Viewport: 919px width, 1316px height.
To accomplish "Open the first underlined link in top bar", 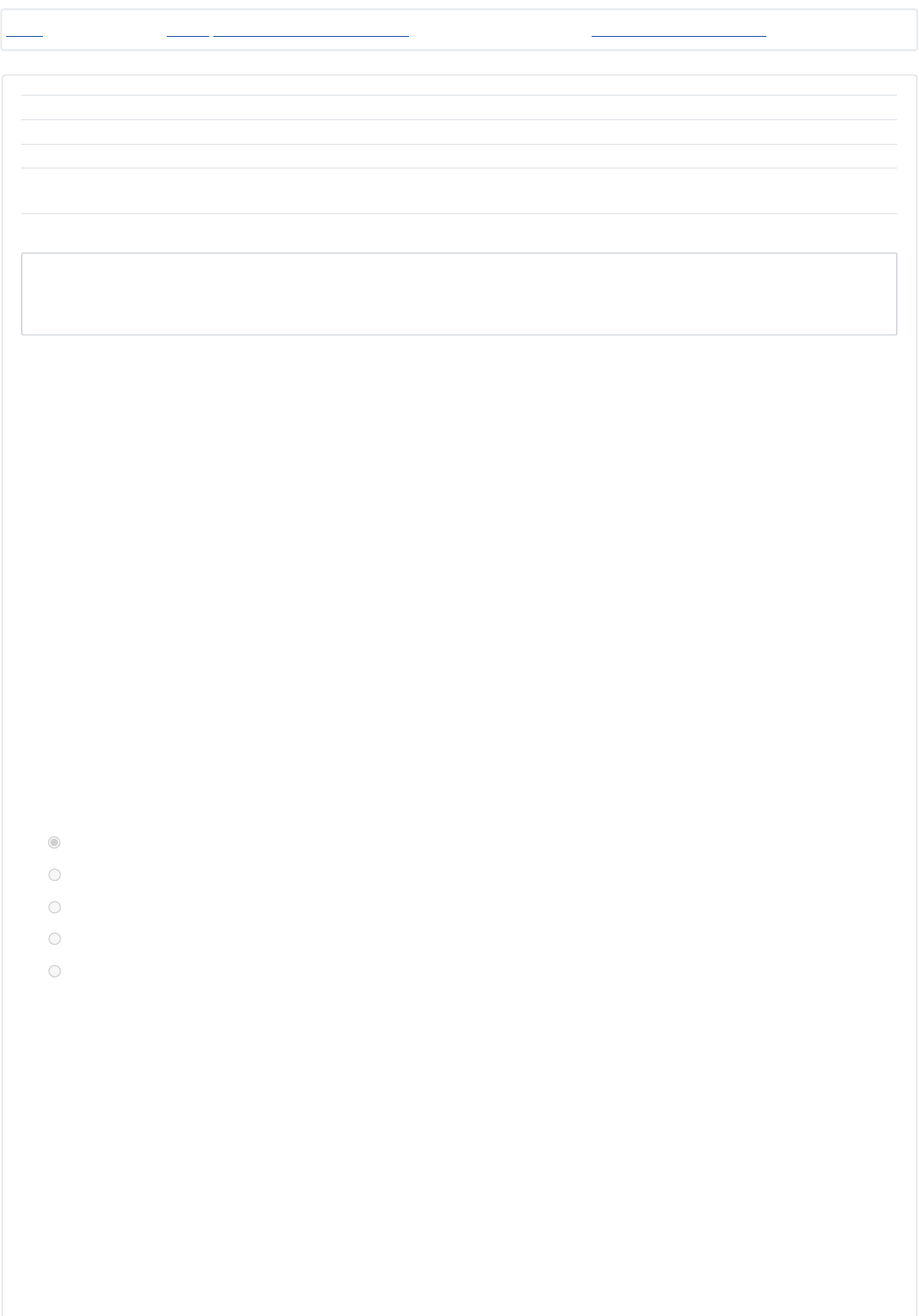I will [x=25, y=31].
